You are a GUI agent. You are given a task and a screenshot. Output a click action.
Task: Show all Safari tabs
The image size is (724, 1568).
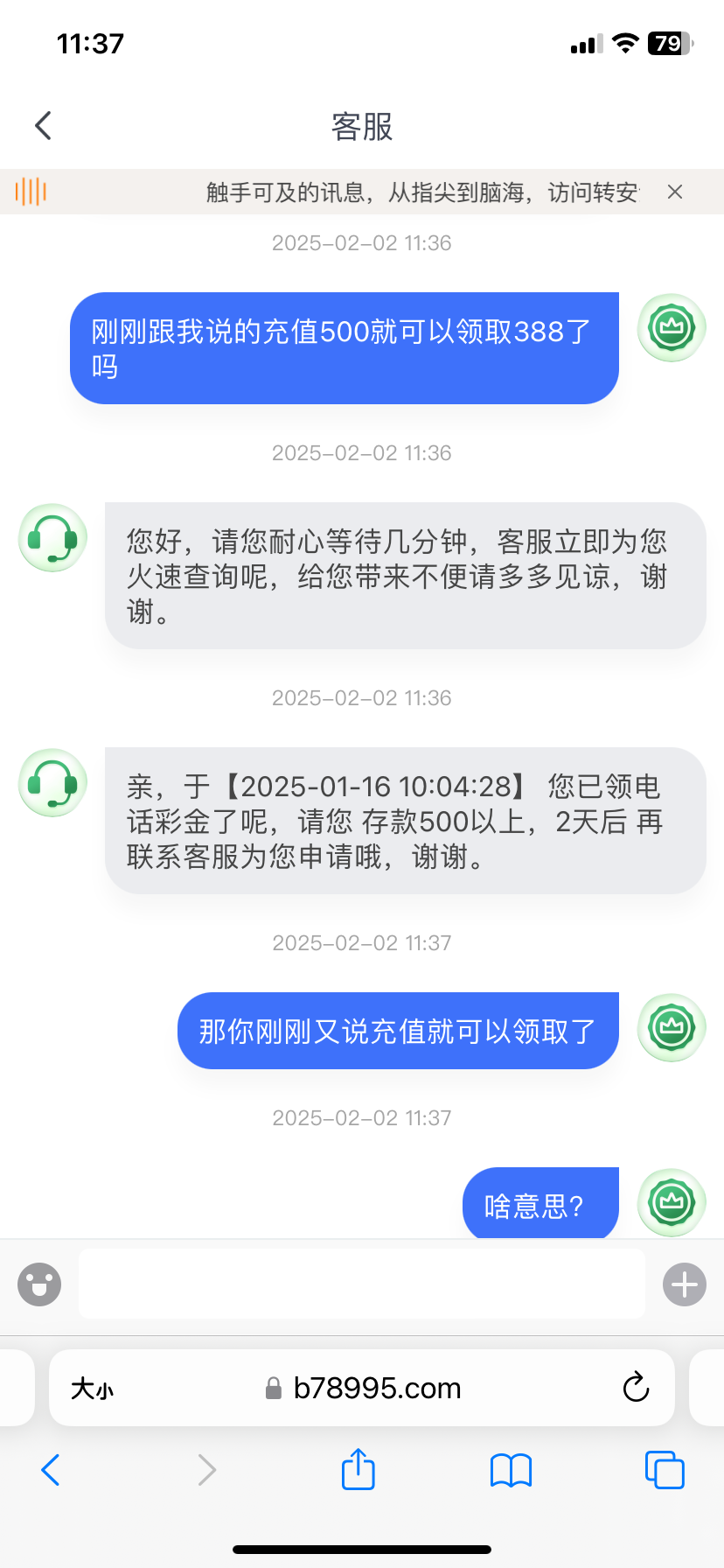click(665, 1470)
